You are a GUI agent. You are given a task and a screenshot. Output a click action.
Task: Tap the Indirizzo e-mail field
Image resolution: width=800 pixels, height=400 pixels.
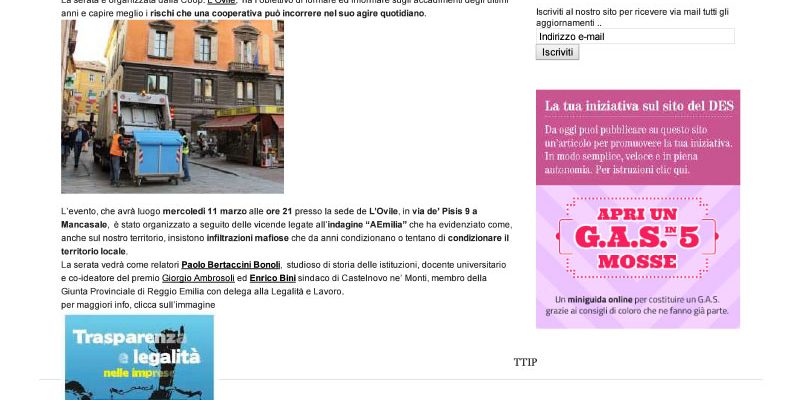click(x=634, y=36)
